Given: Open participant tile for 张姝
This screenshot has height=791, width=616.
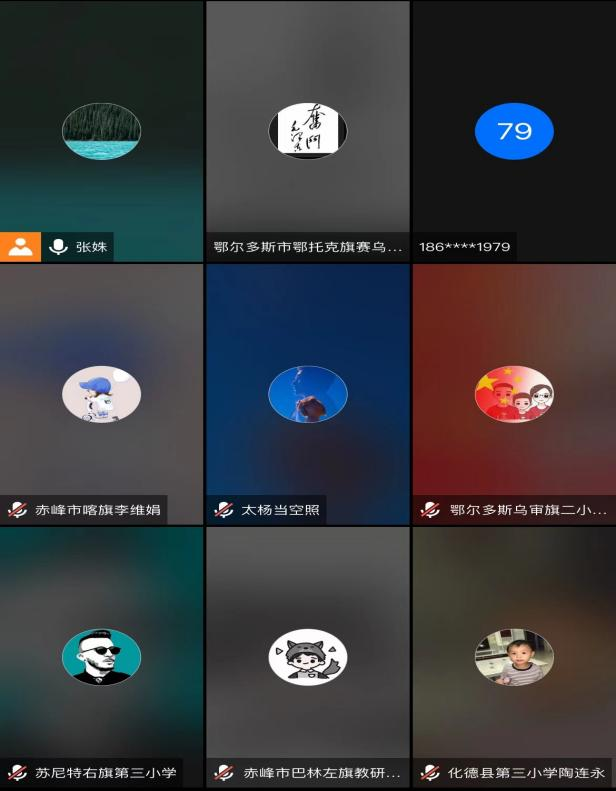Looking at the screenshot, I should 101,131.
